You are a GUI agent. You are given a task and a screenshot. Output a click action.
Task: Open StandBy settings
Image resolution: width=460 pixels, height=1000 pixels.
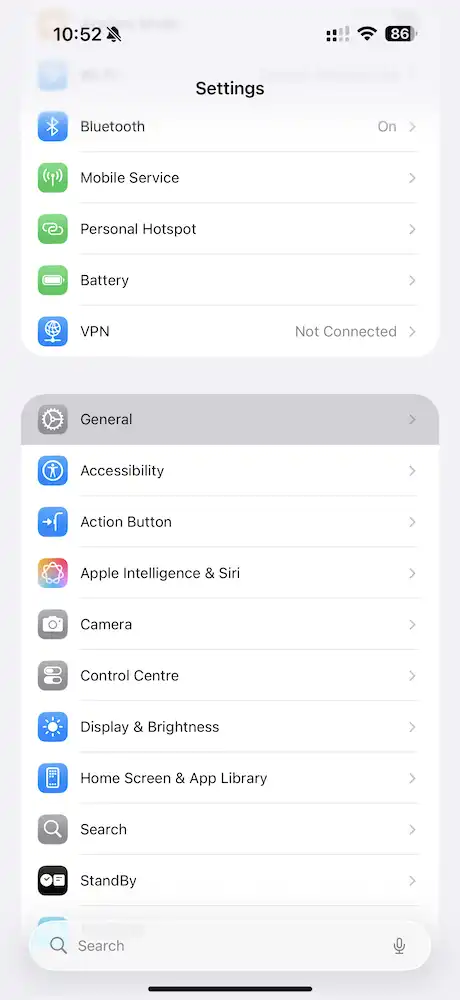(x=230, y=880)
